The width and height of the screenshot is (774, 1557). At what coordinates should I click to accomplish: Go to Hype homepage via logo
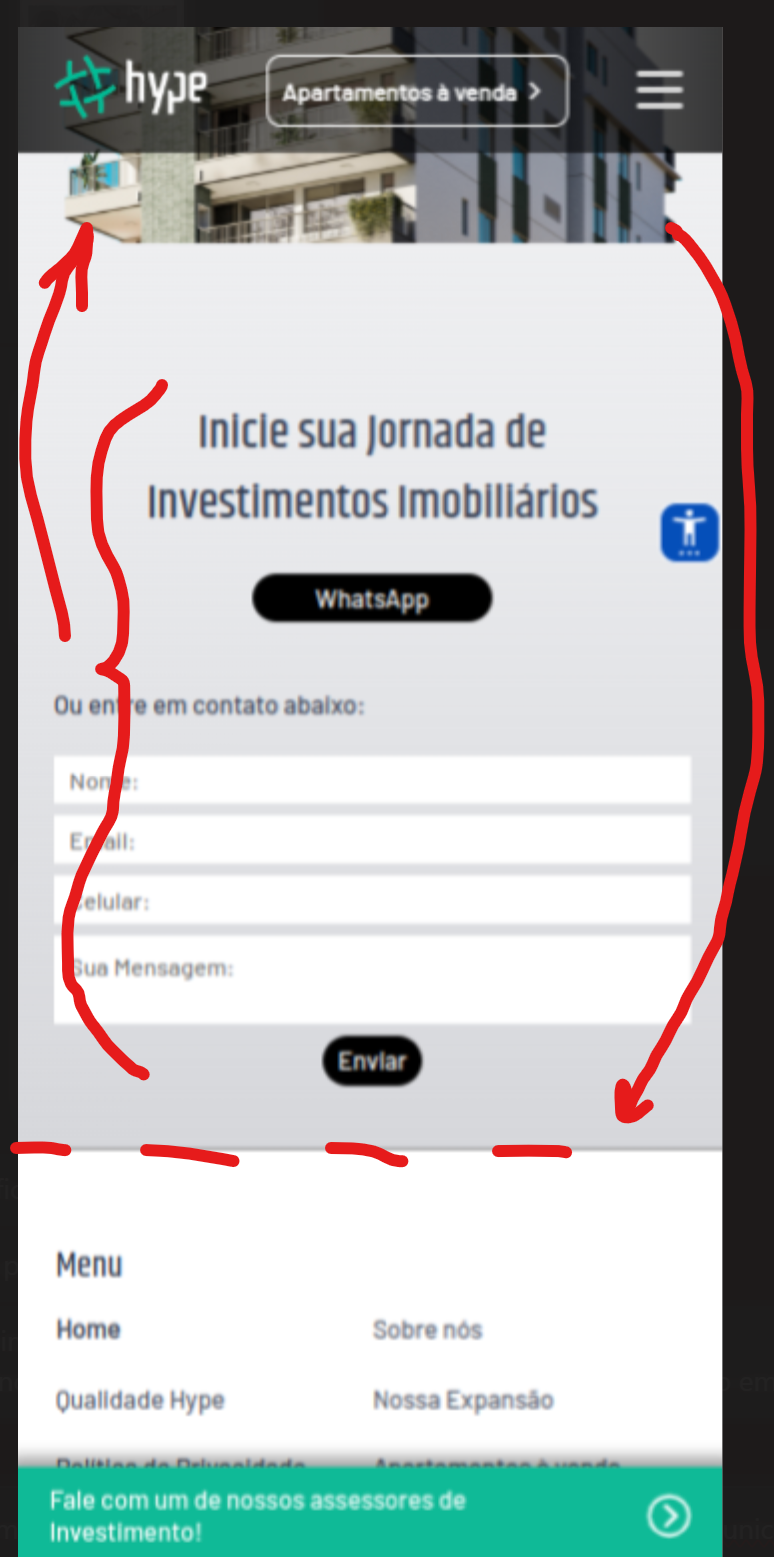pos(131,86)
